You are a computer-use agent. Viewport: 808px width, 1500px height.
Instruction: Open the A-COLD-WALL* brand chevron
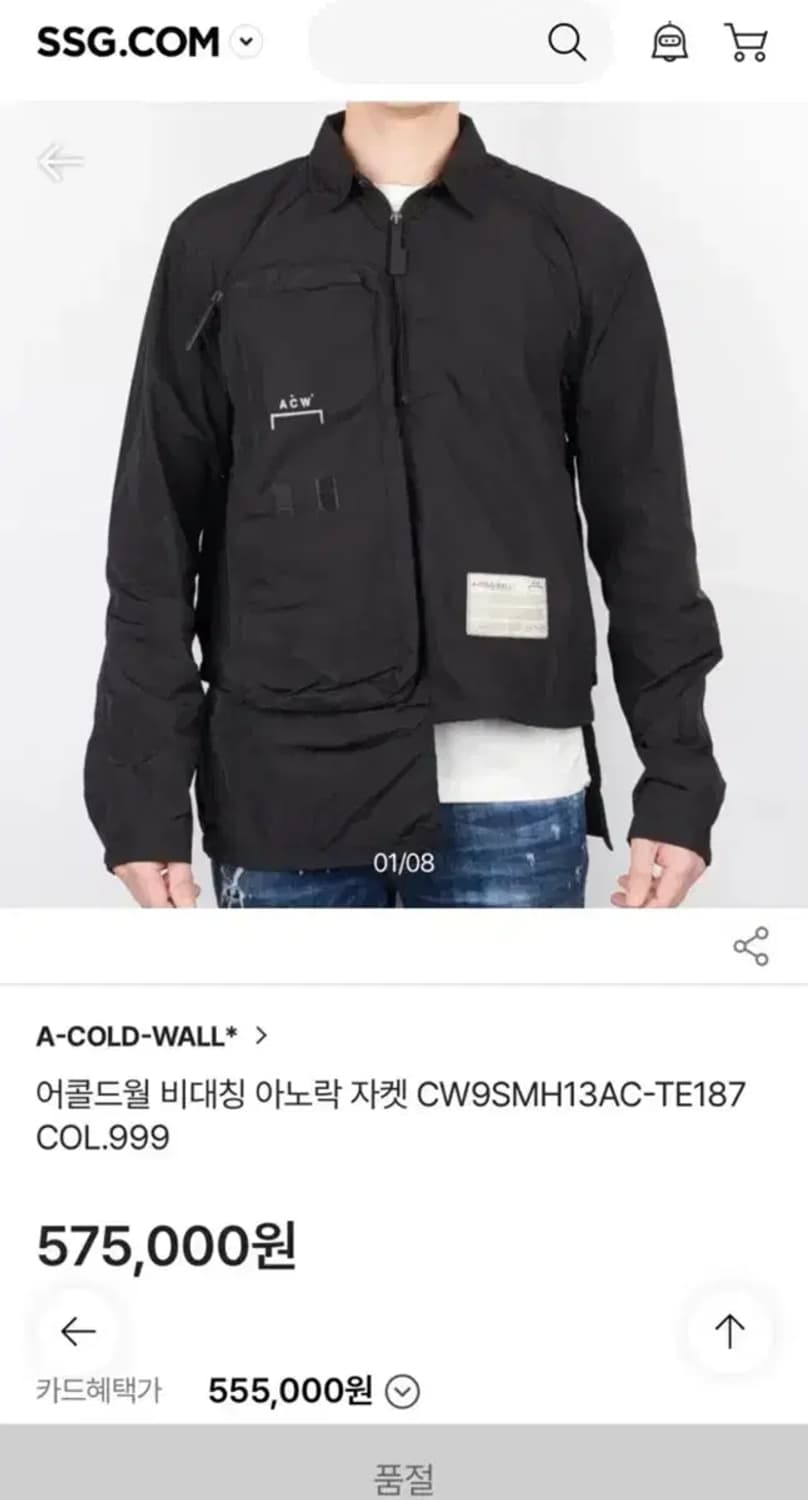(x=262, y=1036)
